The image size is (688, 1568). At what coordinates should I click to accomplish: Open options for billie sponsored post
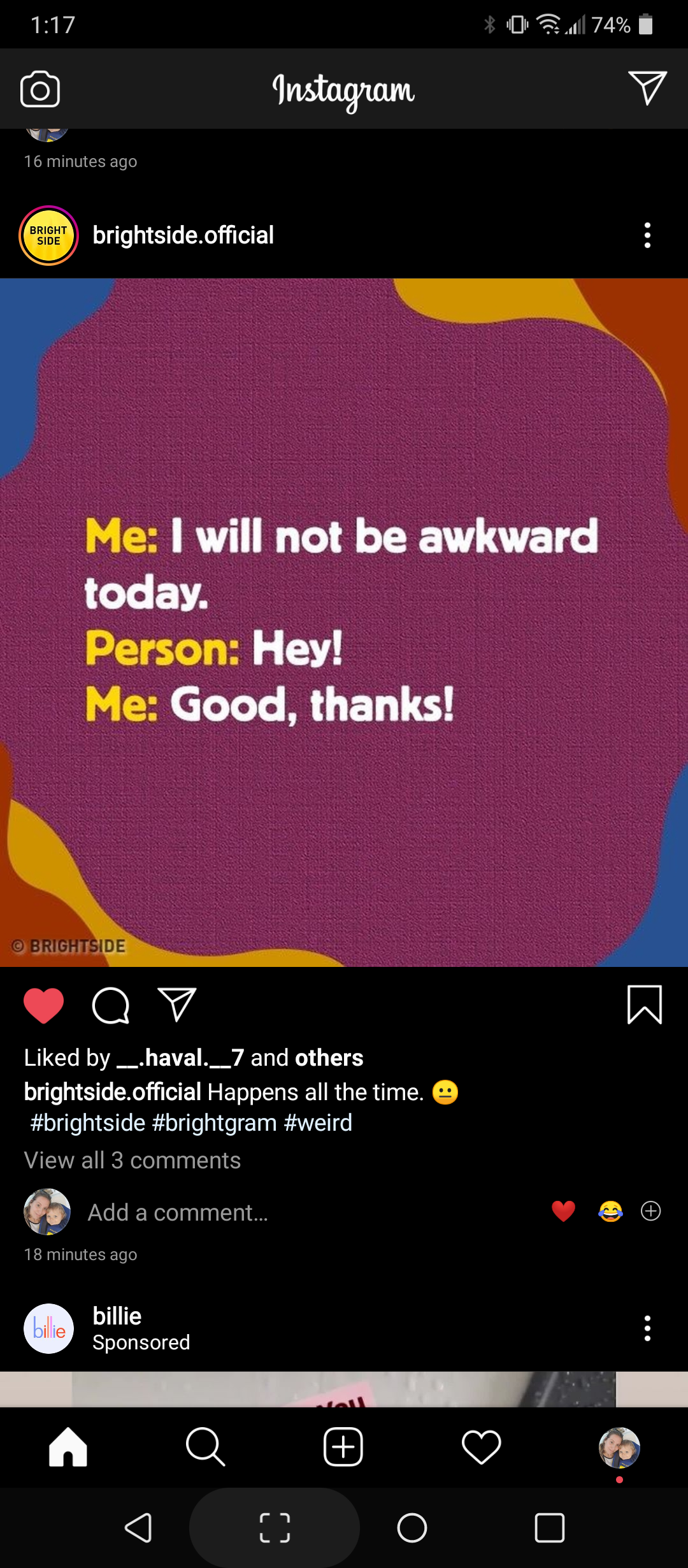(x=647, y=1328)
